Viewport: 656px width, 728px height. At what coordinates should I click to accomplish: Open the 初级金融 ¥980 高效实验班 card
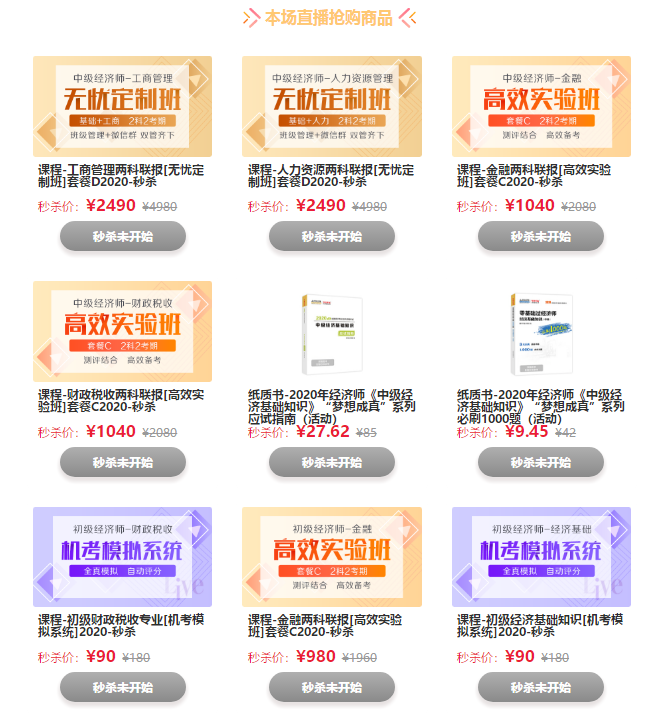331,557
